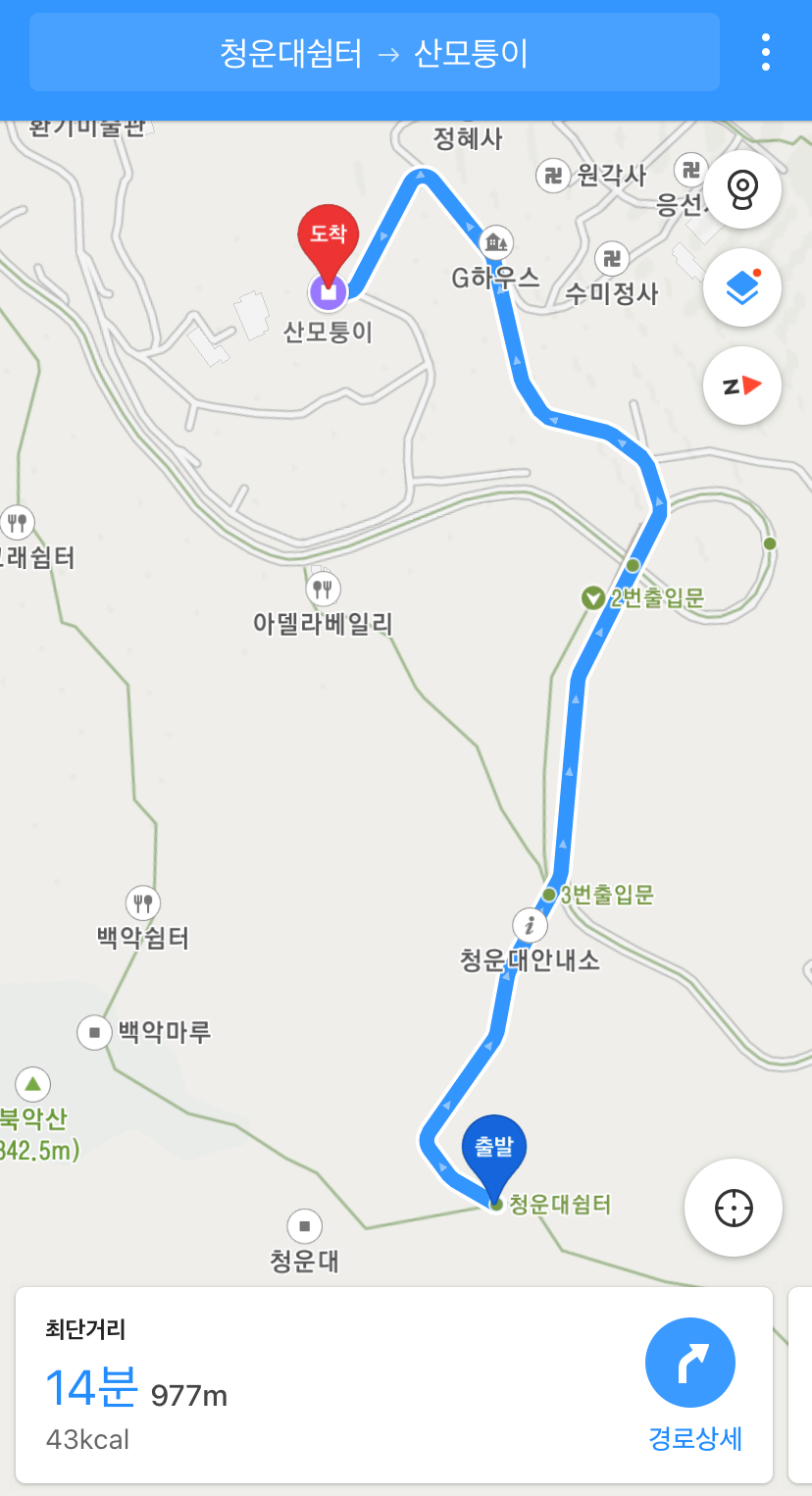This screenshot has height=1496, width=812.
Task: Tap the mountain peak icon at 북악산
Action: point(34,1084)
